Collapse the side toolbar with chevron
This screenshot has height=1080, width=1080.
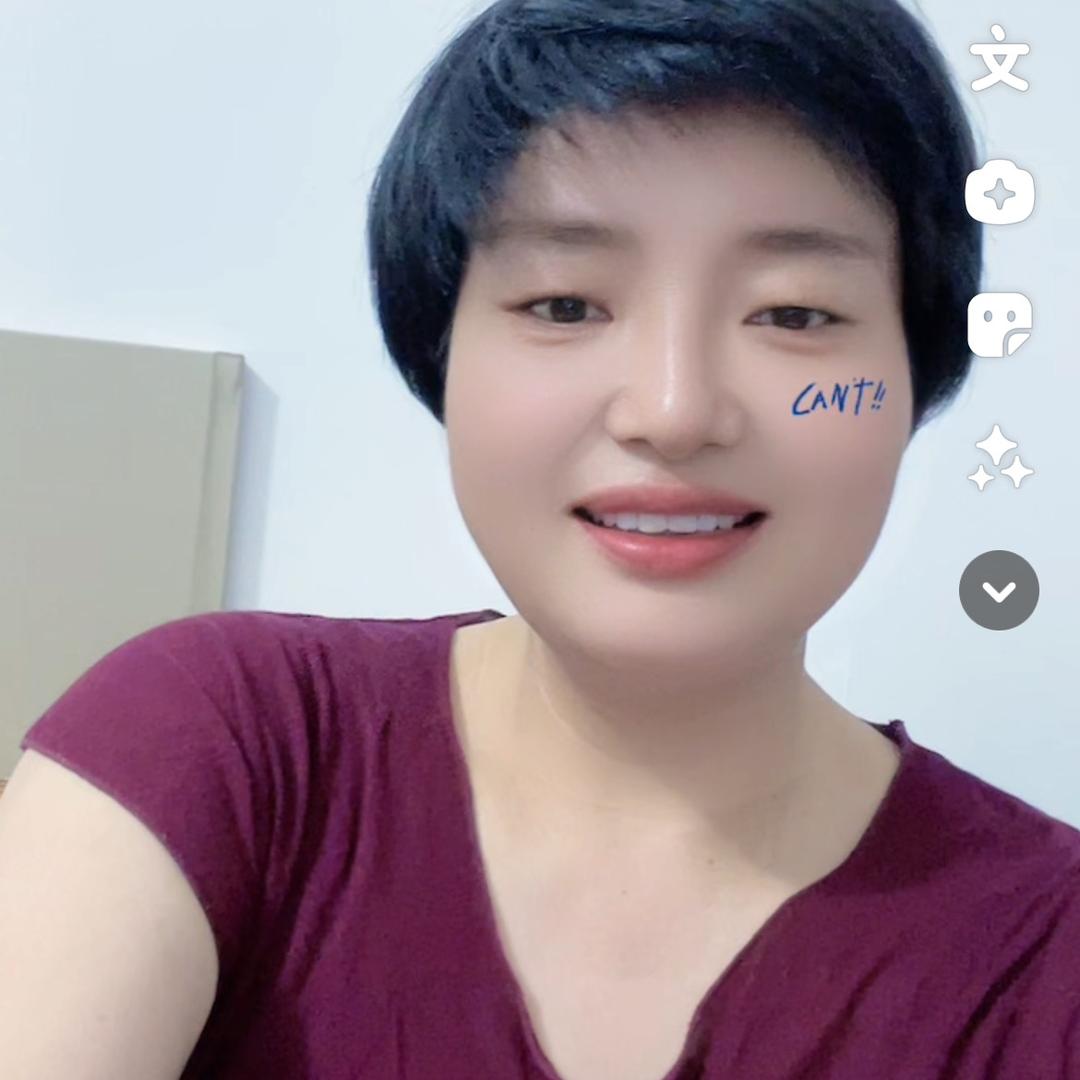click(999, 590)
